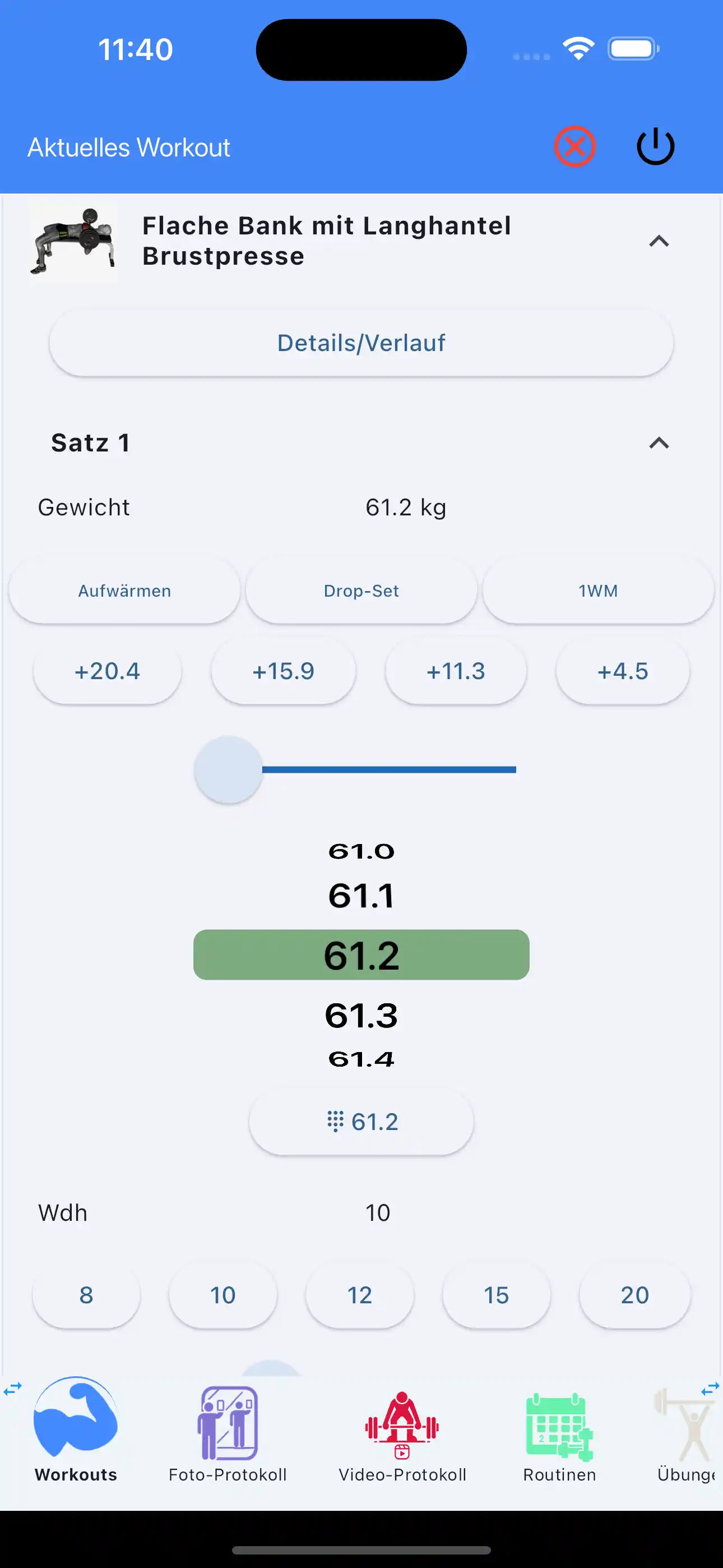
Task: Open keypad entry showing 61.2
Action: pos(361,1121)
